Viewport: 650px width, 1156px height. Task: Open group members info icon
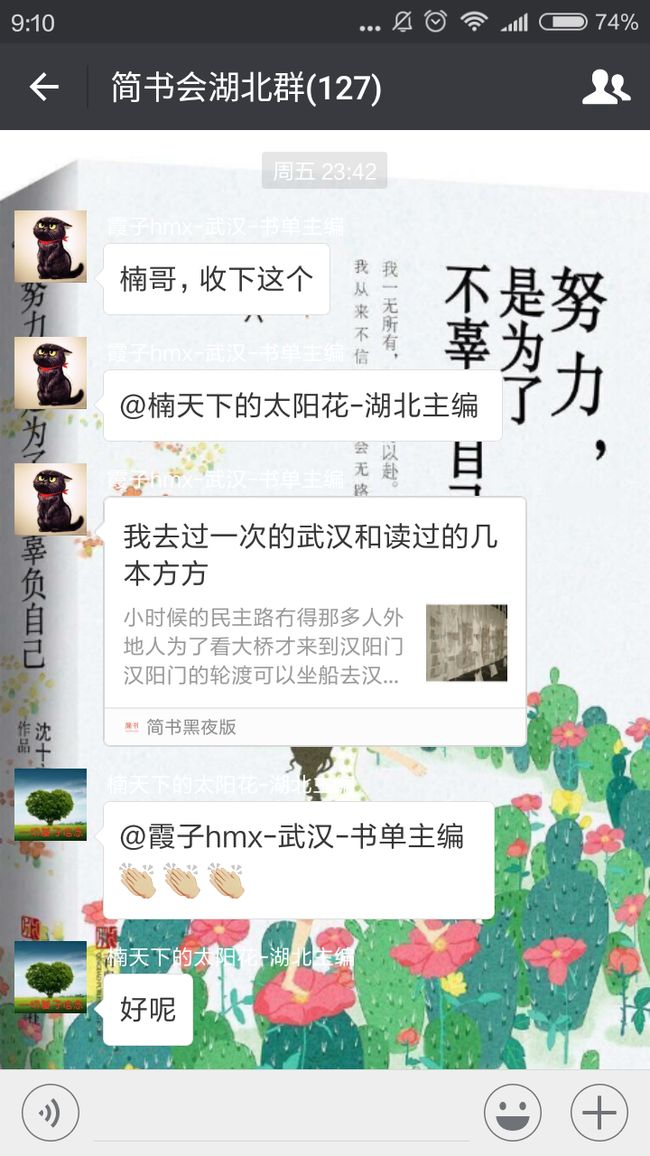[606, 87]
